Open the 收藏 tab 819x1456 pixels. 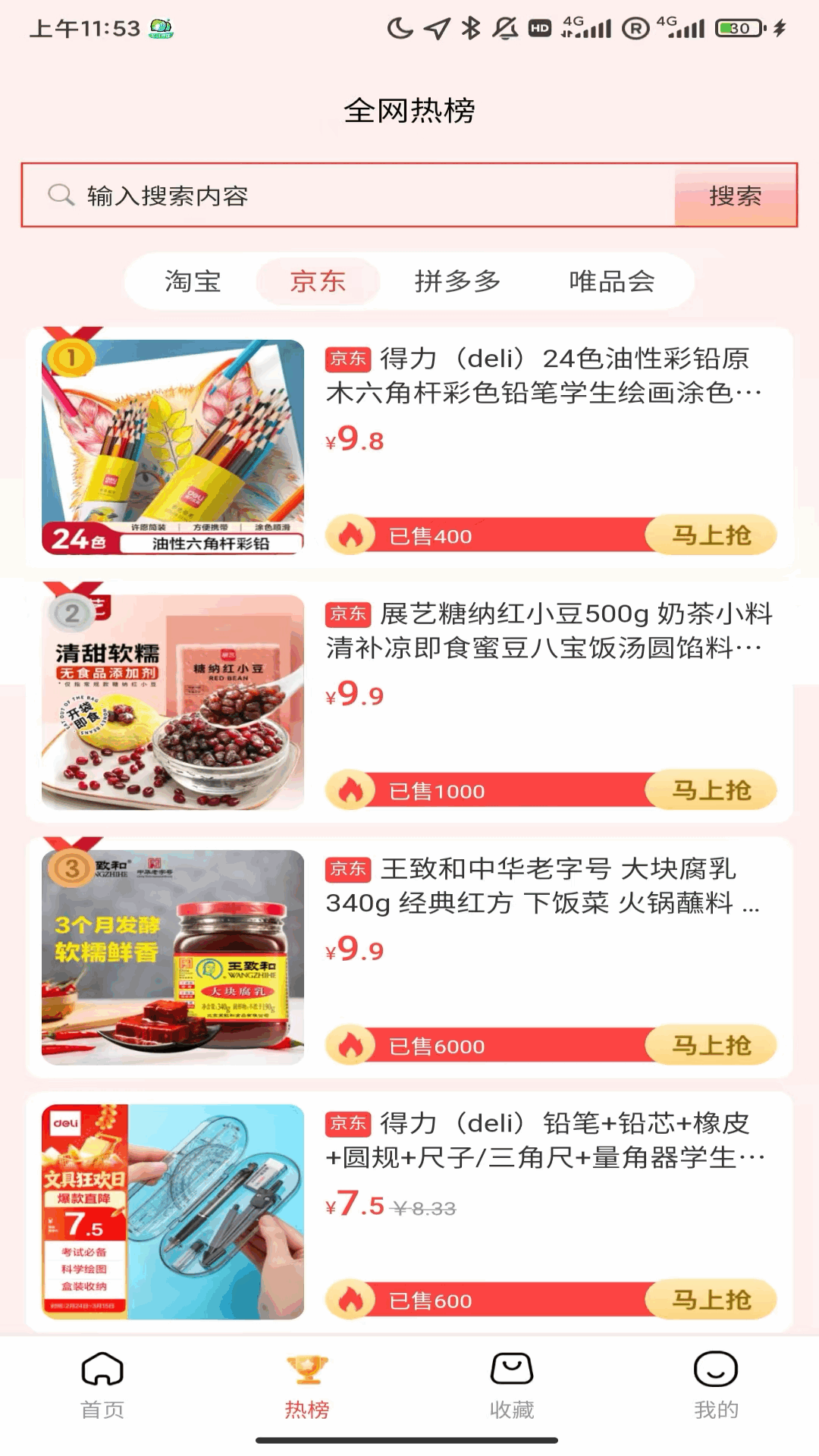tap(512, 1385)
